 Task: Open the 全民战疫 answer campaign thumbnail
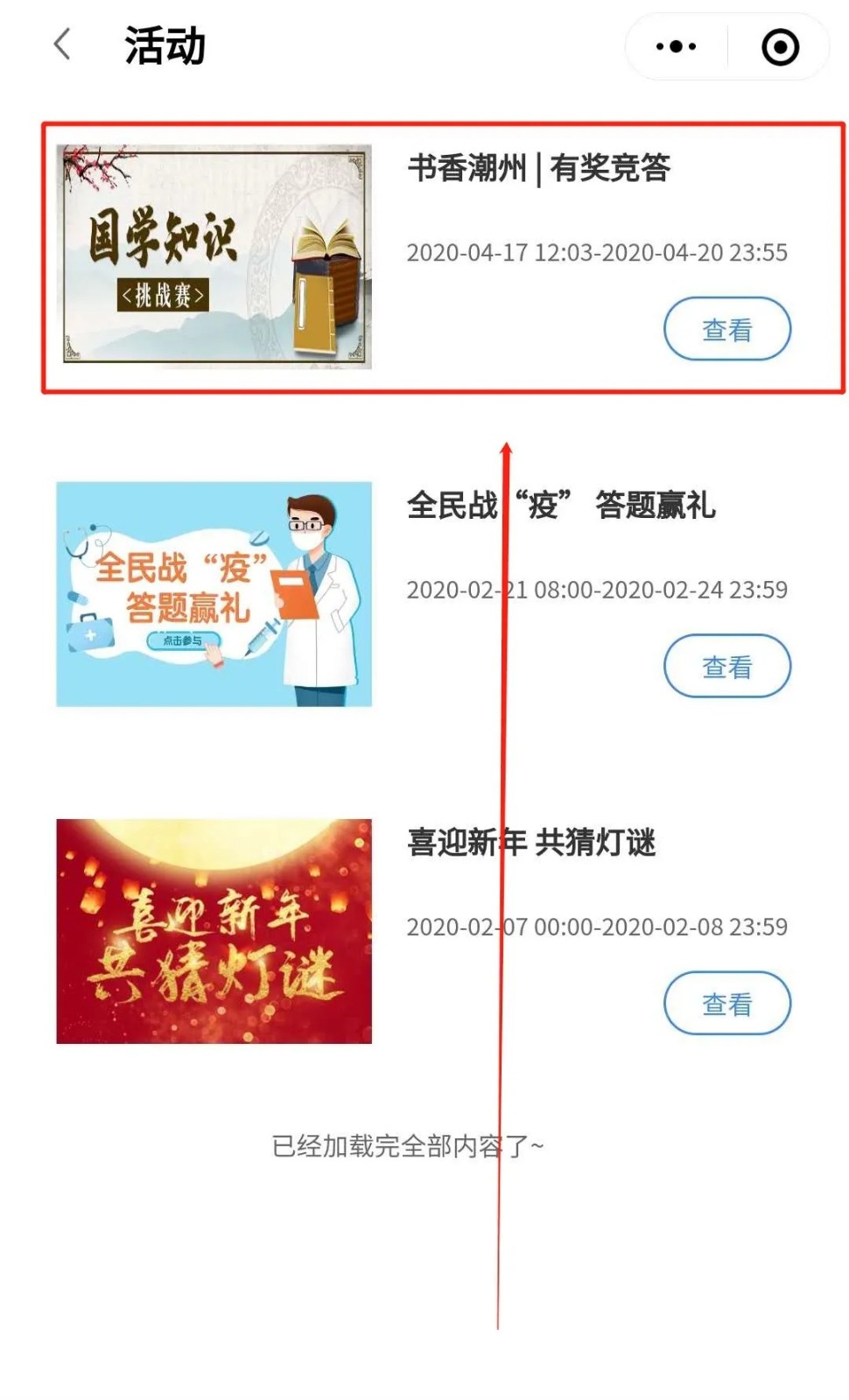point(214,593)
